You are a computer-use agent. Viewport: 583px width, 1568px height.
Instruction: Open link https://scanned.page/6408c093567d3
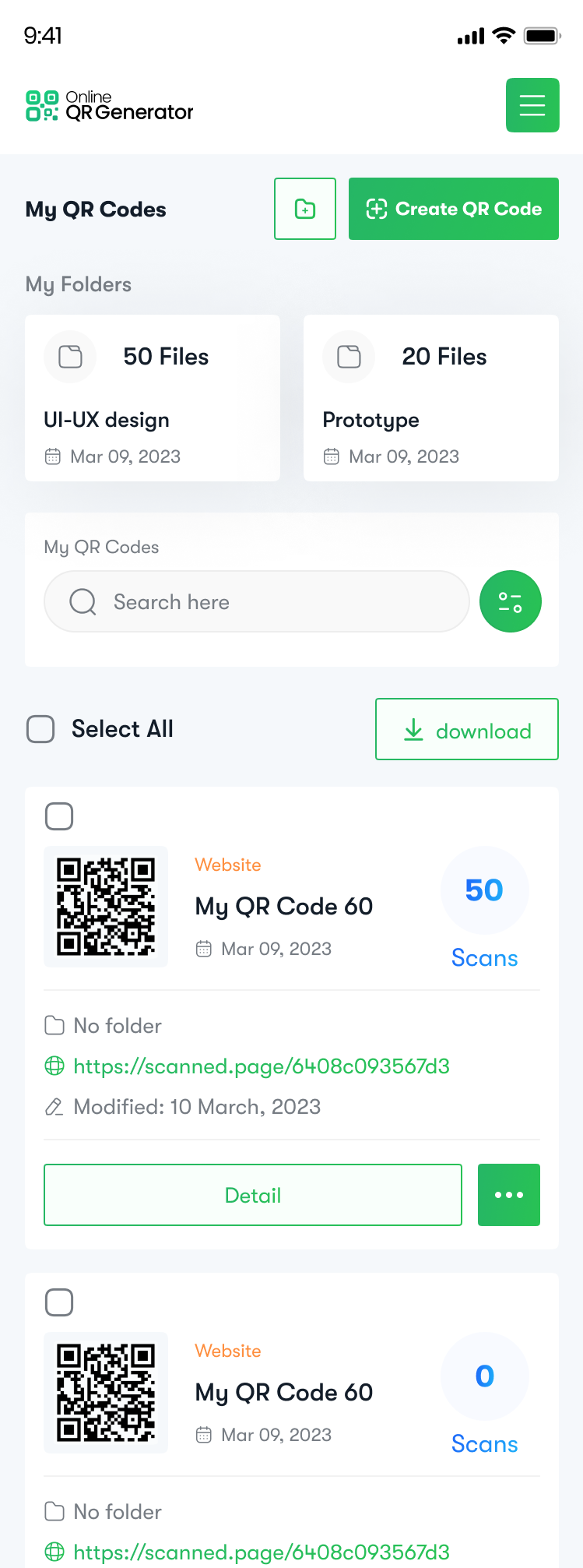coord(262,1066)
